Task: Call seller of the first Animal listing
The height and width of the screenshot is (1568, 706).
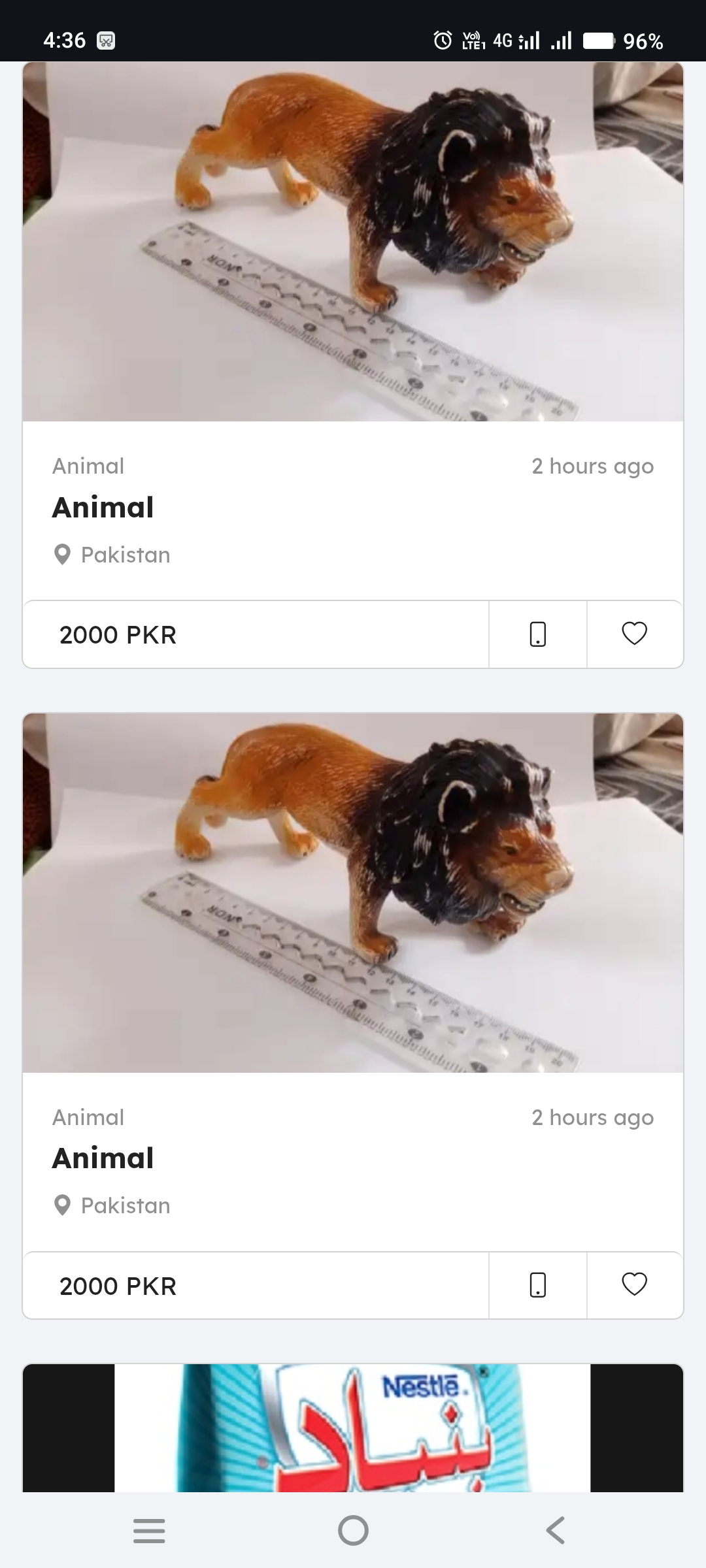Action: point(537,634)
